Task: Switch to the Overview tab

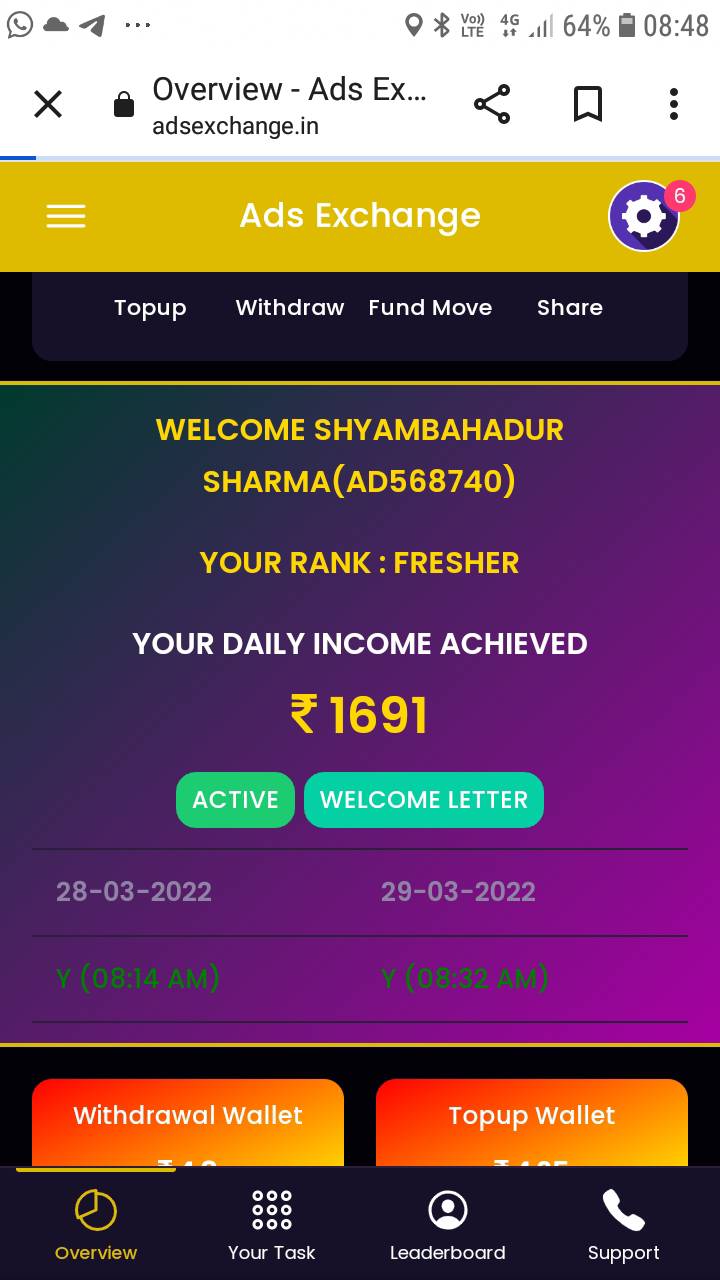Action: coord(96,1226)
